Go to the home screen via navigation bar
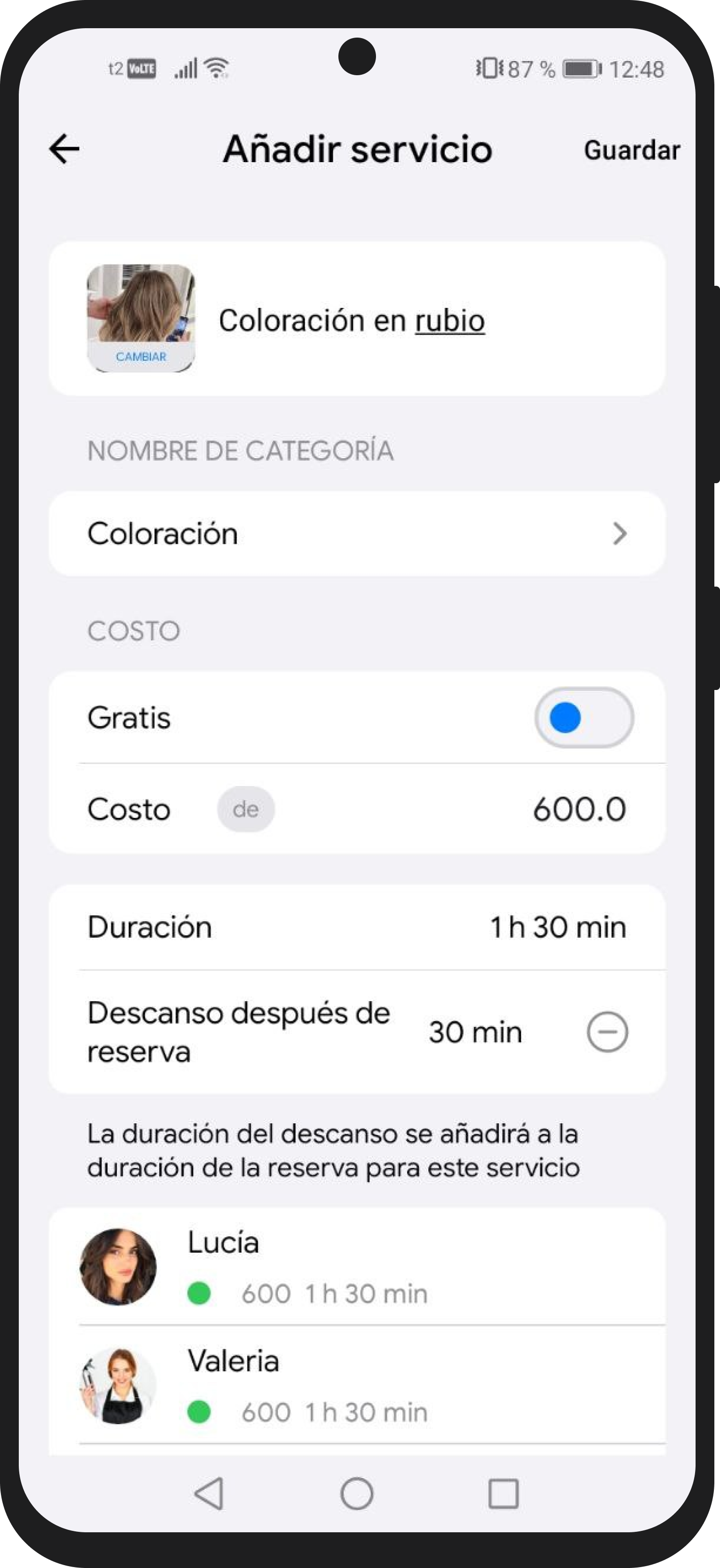This screenshot has height=1568, width=720. point(357,1494)
